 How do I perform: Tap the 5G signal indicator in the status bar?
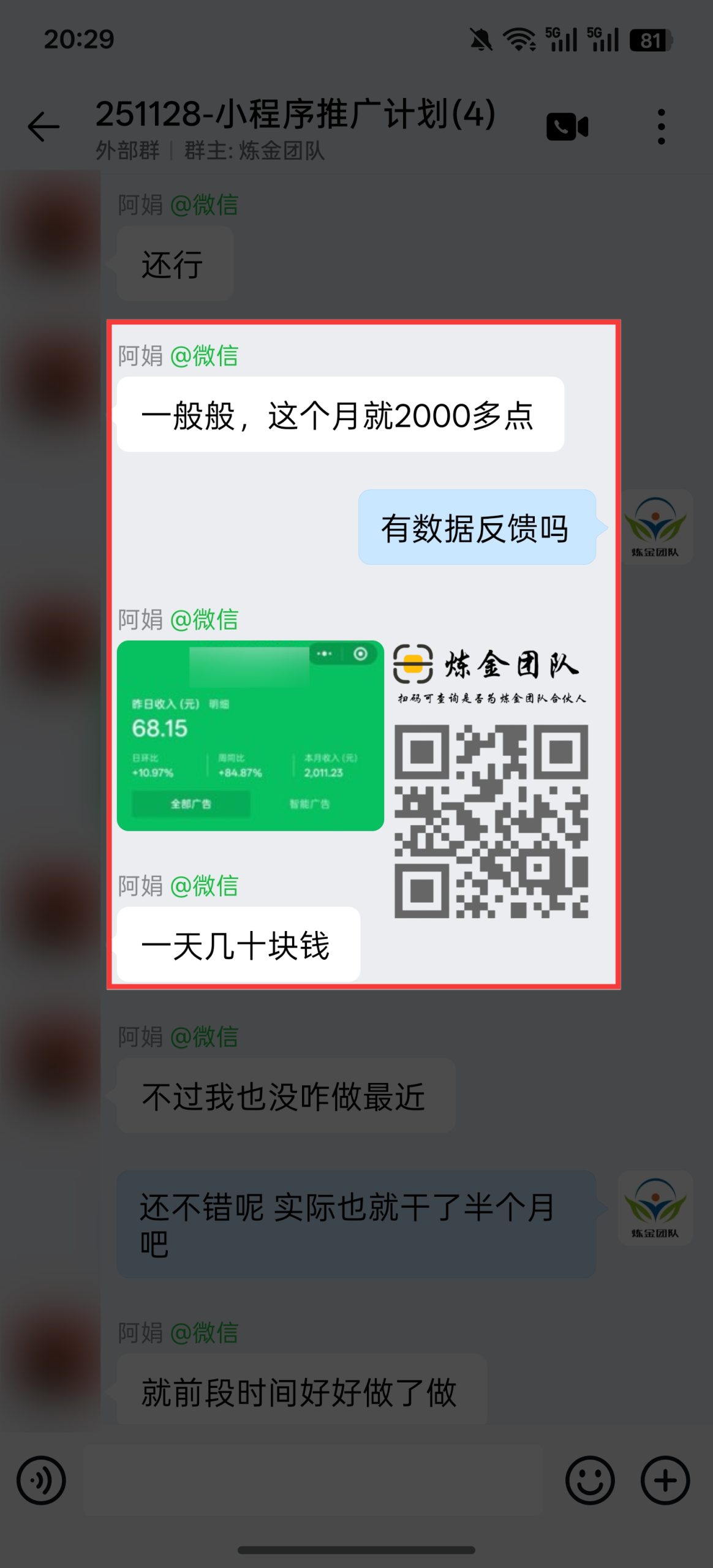562,39
